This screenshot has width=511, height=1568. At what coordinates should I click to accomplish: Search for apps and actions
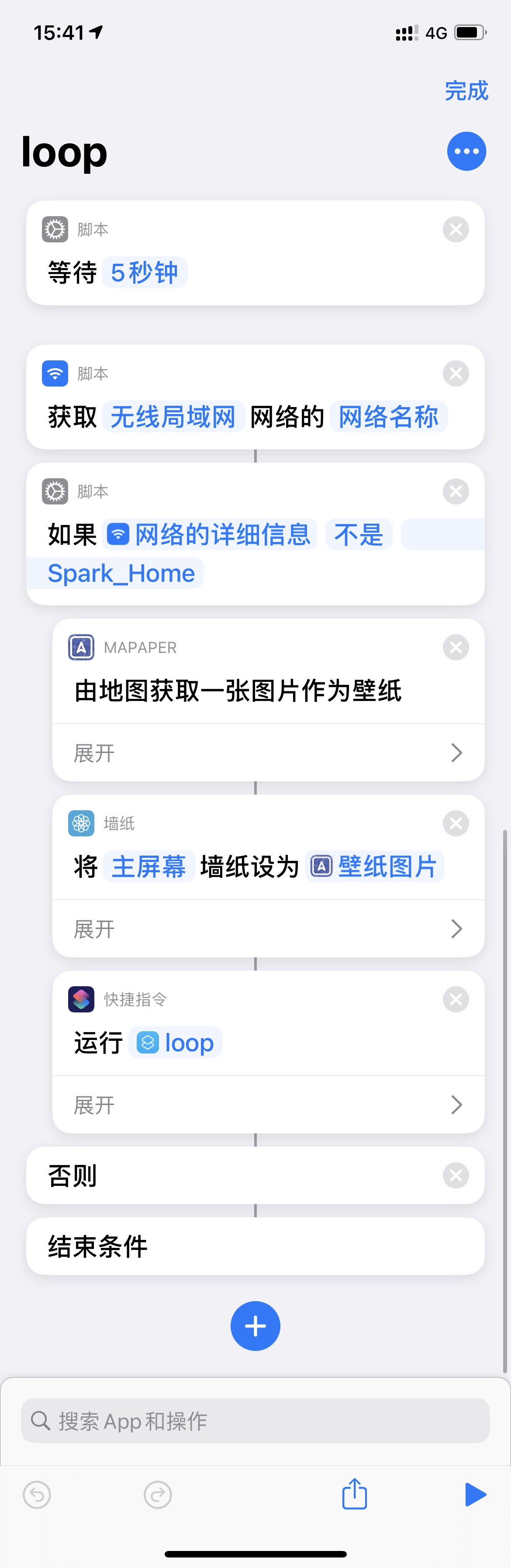pos(255,1421)
